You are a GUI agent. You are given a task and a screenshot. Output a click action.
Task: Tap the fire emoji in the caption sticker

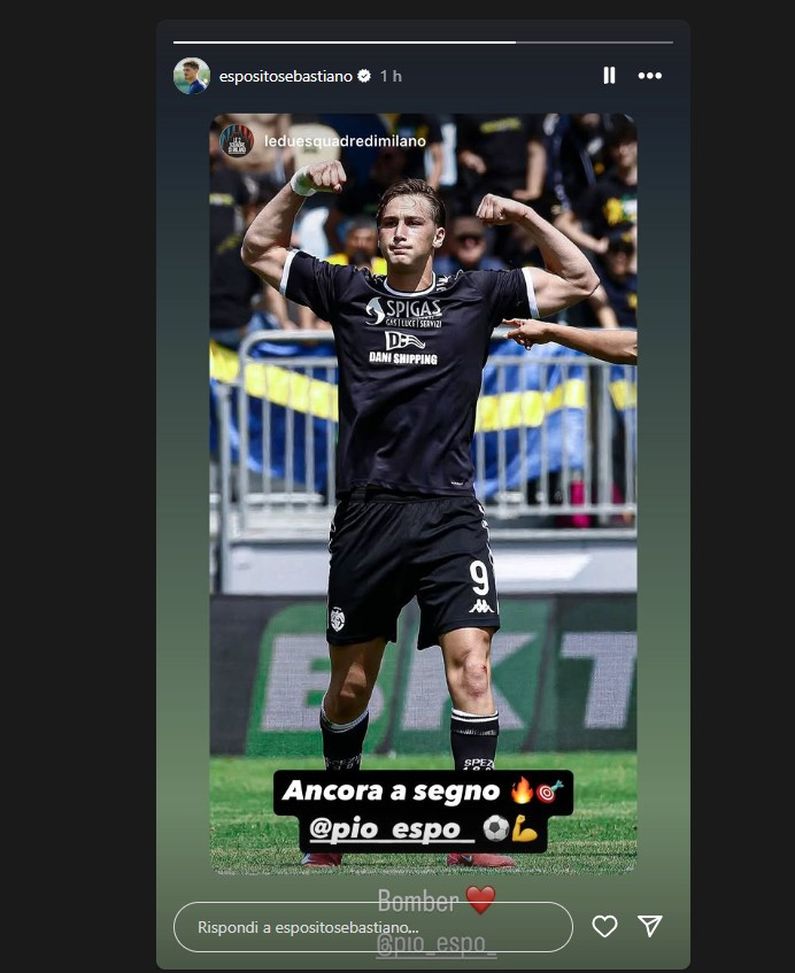click(x=520, y=789)
